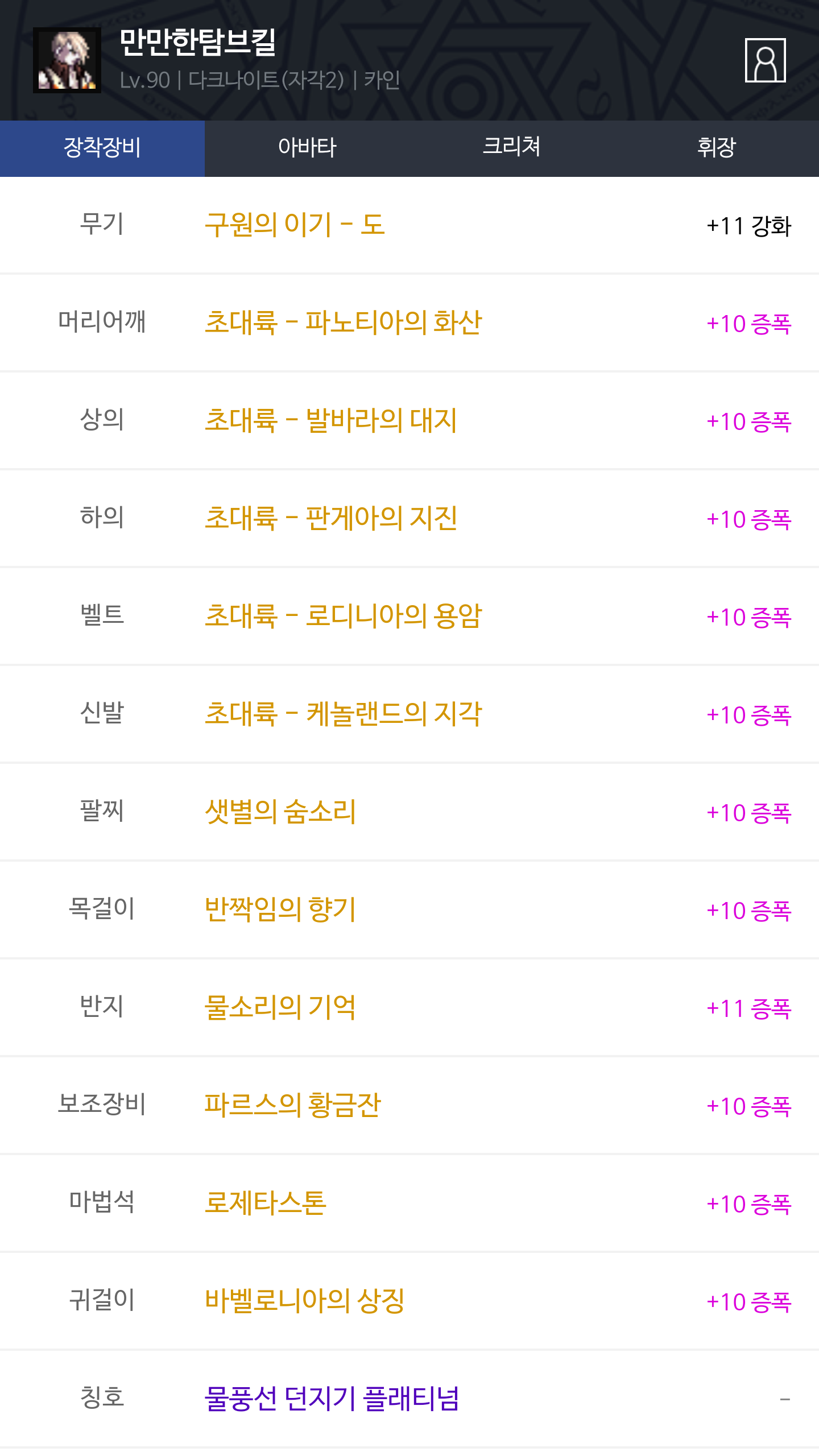Open the character profile icon
Viewport: 819px width, 1456px height.
click(765, 60)
